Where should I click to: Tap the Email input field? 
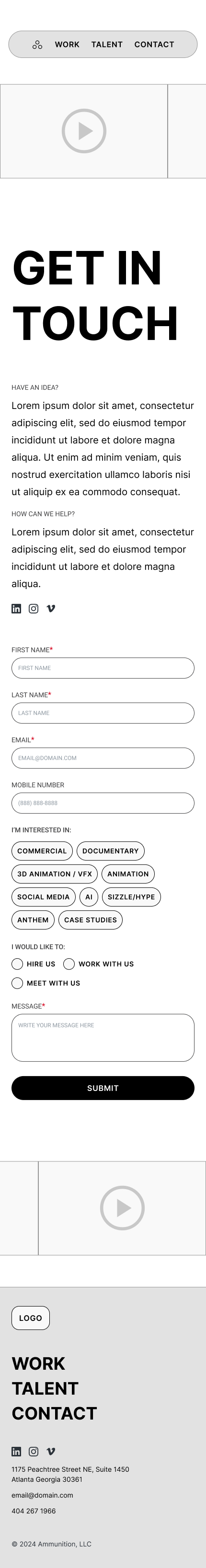point(103,758)
